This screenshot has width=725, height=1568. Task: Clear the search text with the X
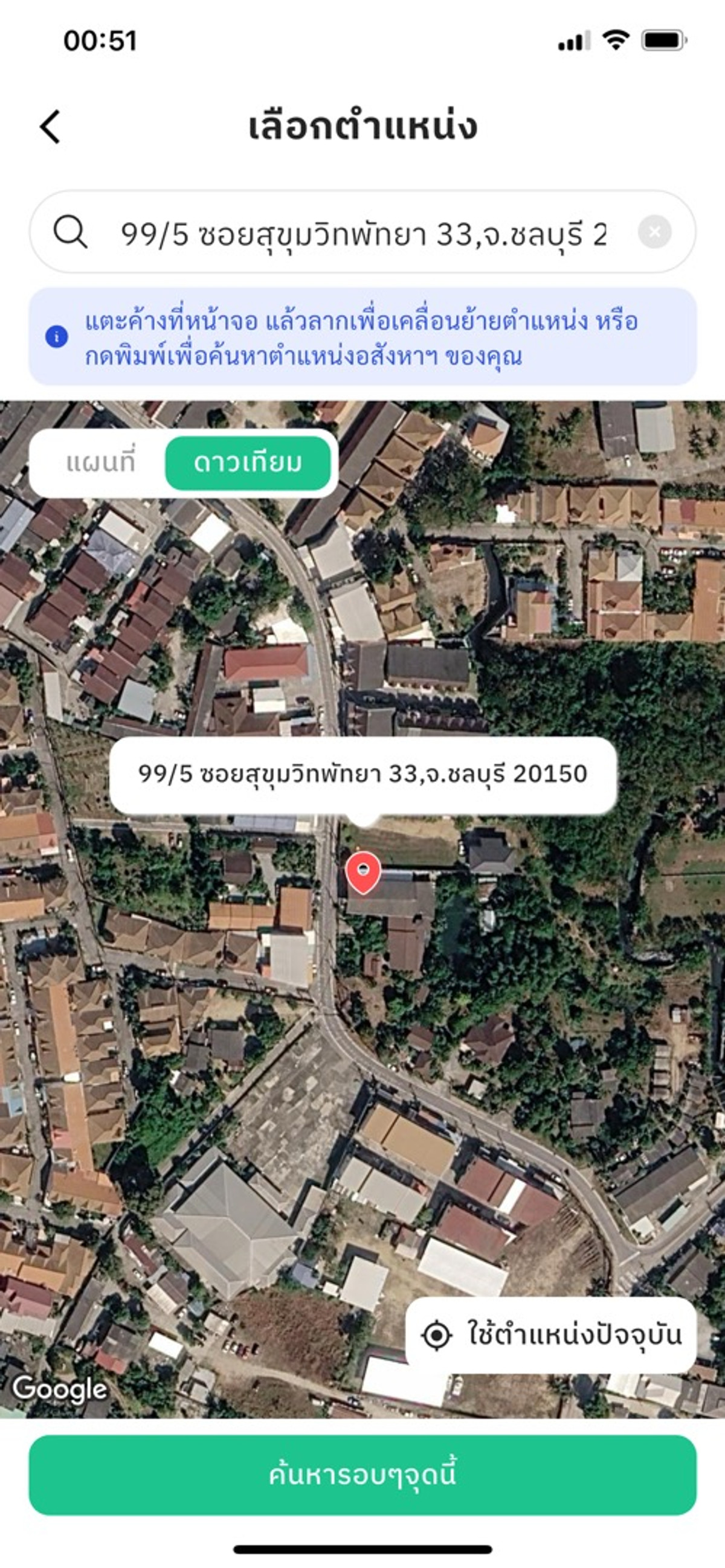pos(654,232)
